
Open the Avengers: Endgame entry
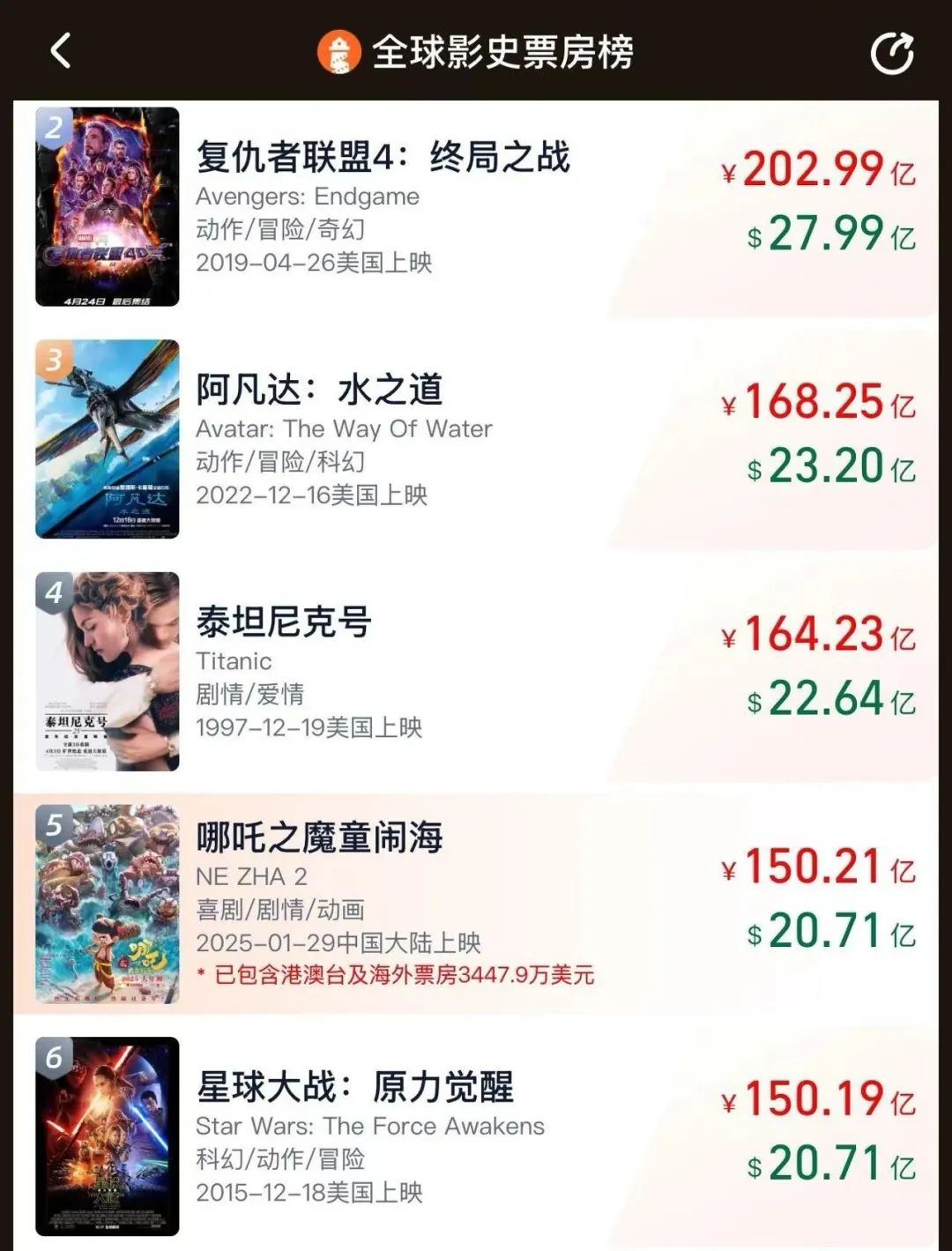pos(383,159)
